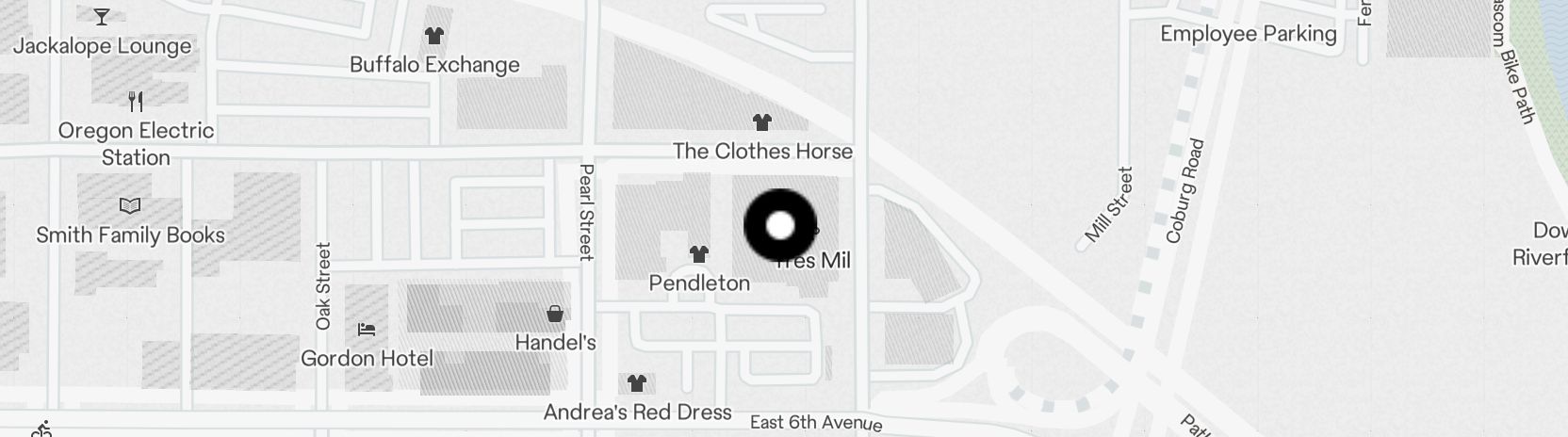
Task: Tap the Smith Family Books marker
Action: (x=130, y=206)
